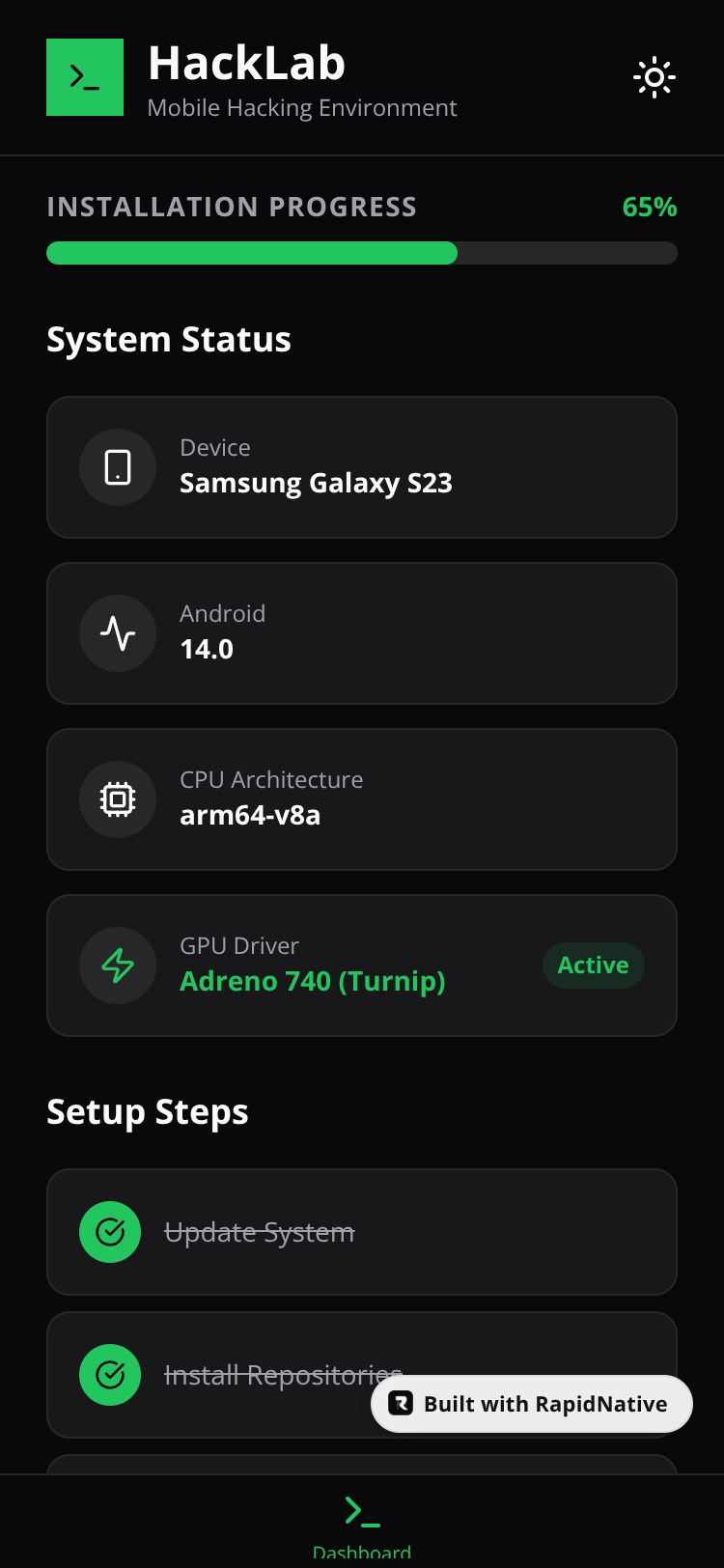Open the Built with RapidNative badge
724x1568 pixels.
pos(532,1404)
